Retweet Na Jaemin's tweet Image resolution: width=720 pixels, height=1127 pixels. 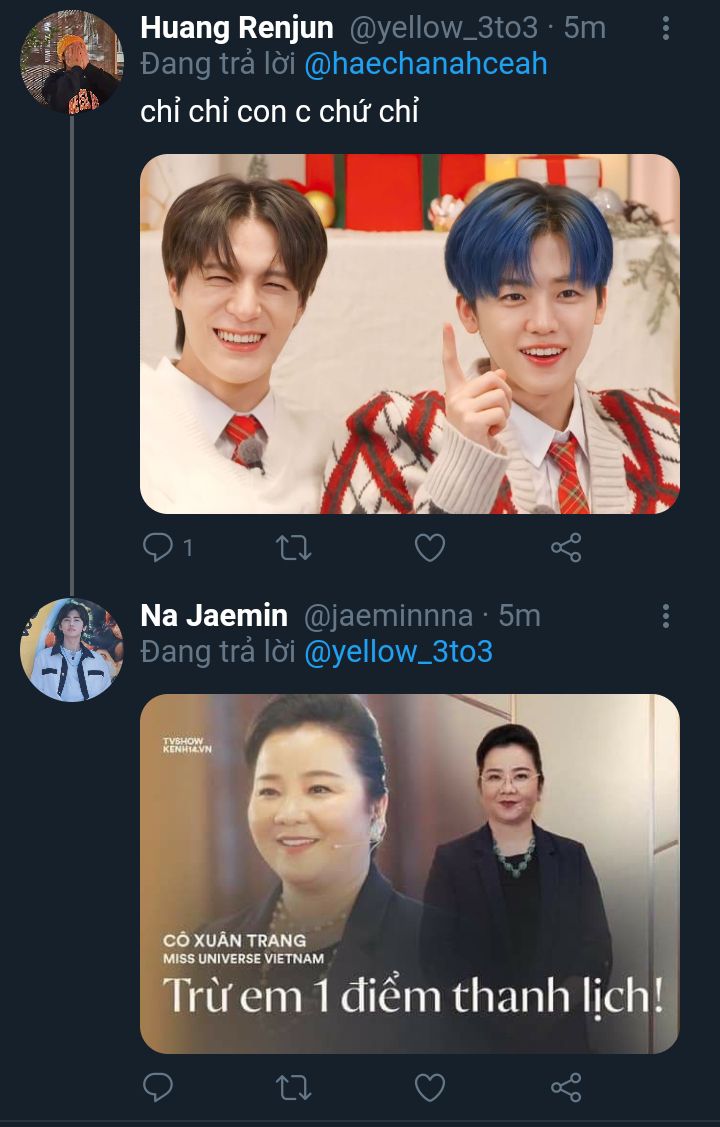(x=294, y=1087)
